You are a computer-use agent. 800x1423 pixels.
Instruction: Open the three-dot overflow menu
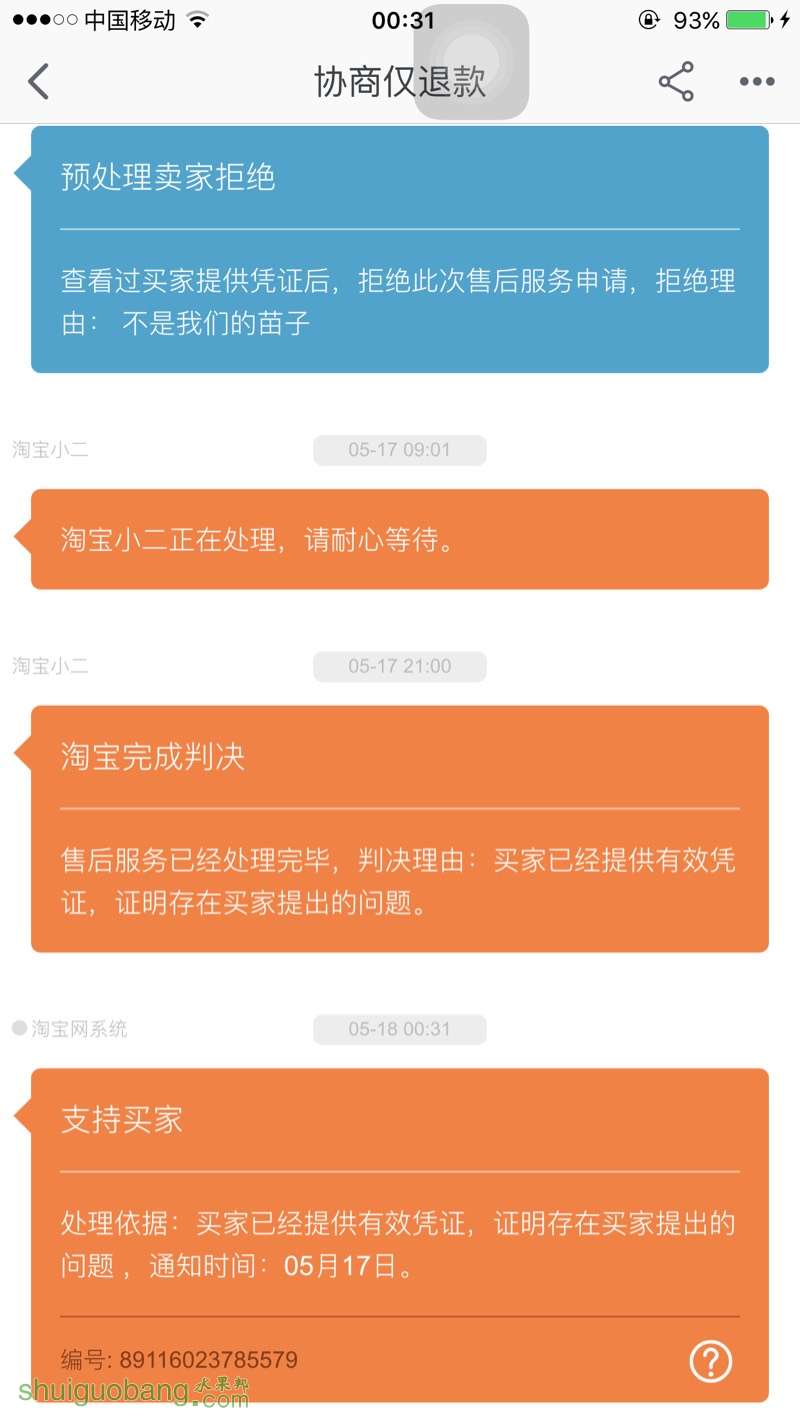coord(757,82)
